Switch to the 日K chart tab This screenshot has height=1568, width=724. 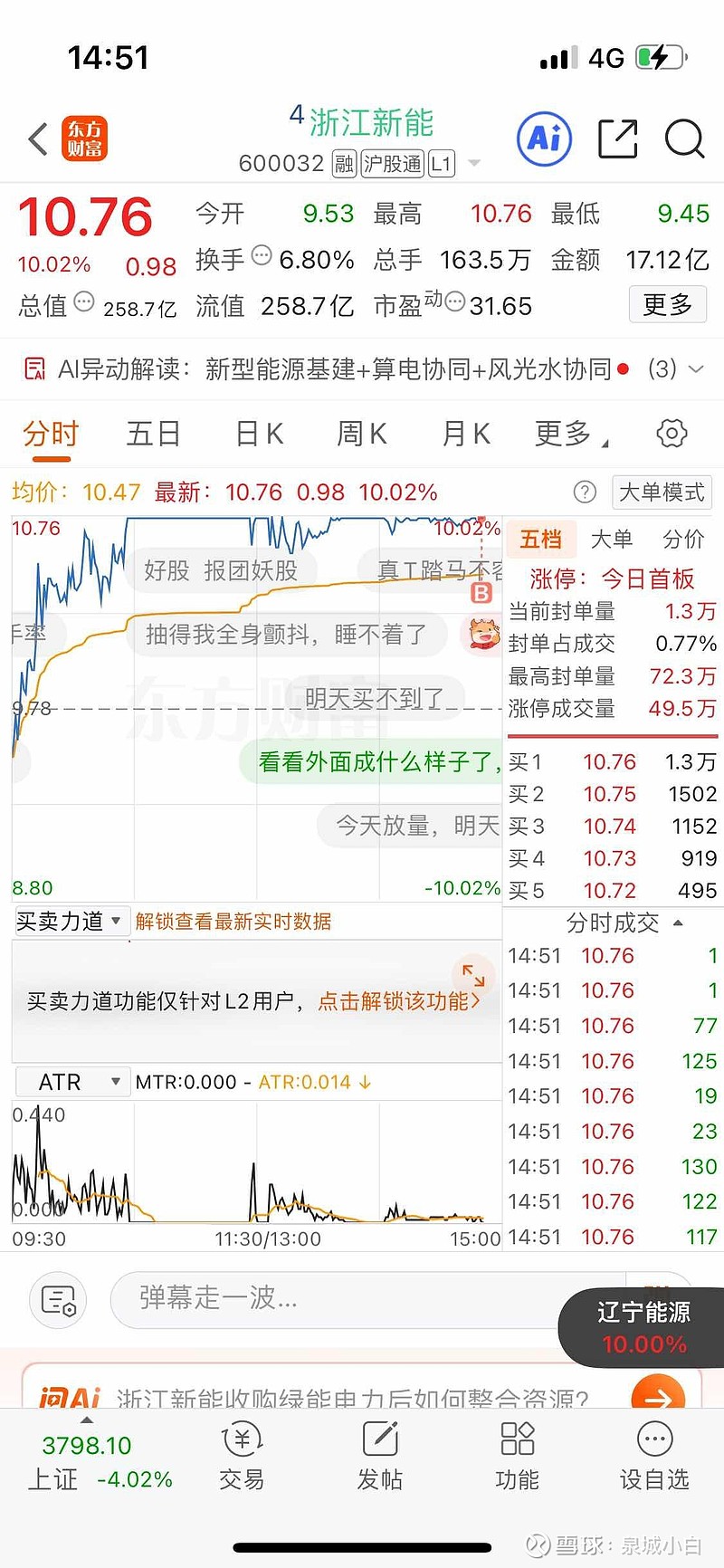point(260,435)
